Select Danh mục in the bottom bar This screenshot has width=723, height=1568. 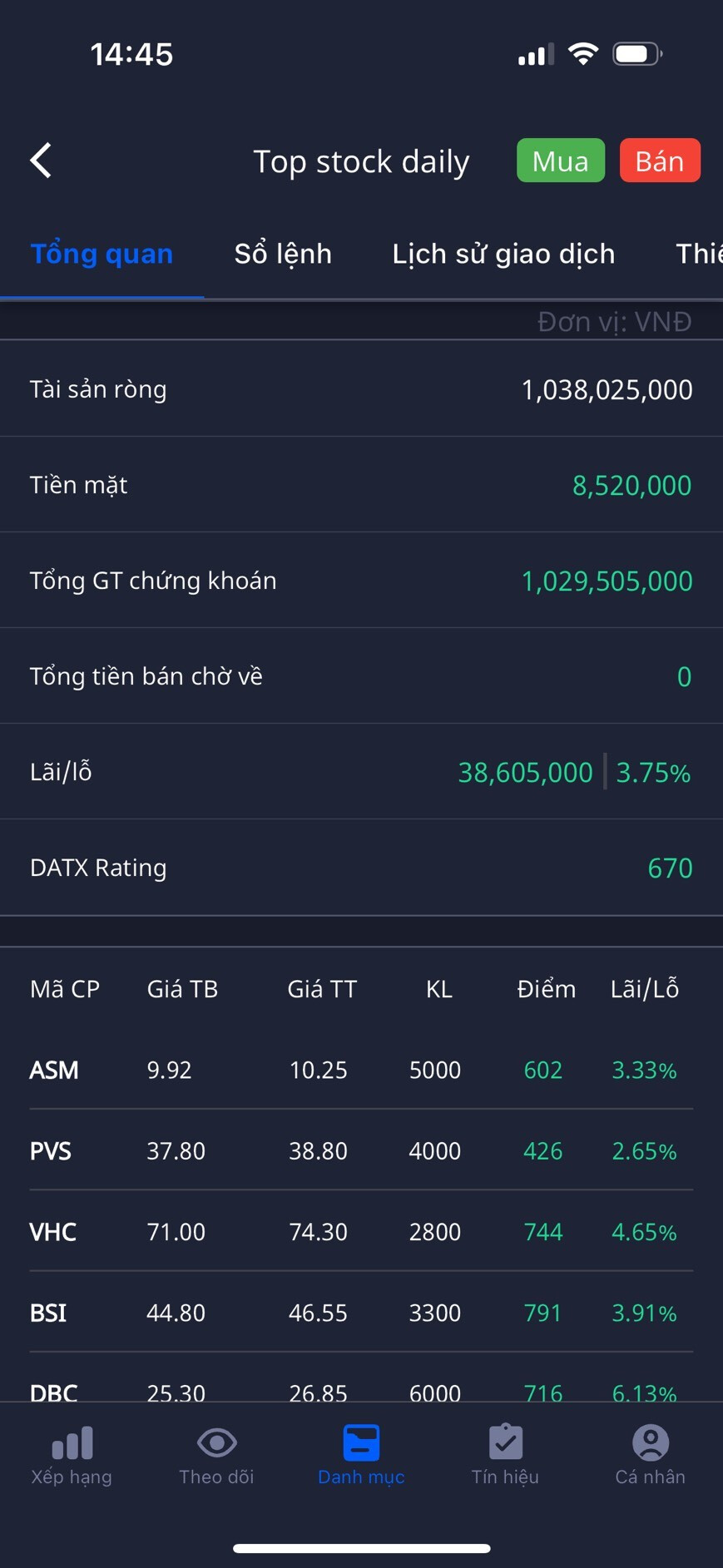pyautogui.click(x=361, y=1456)
